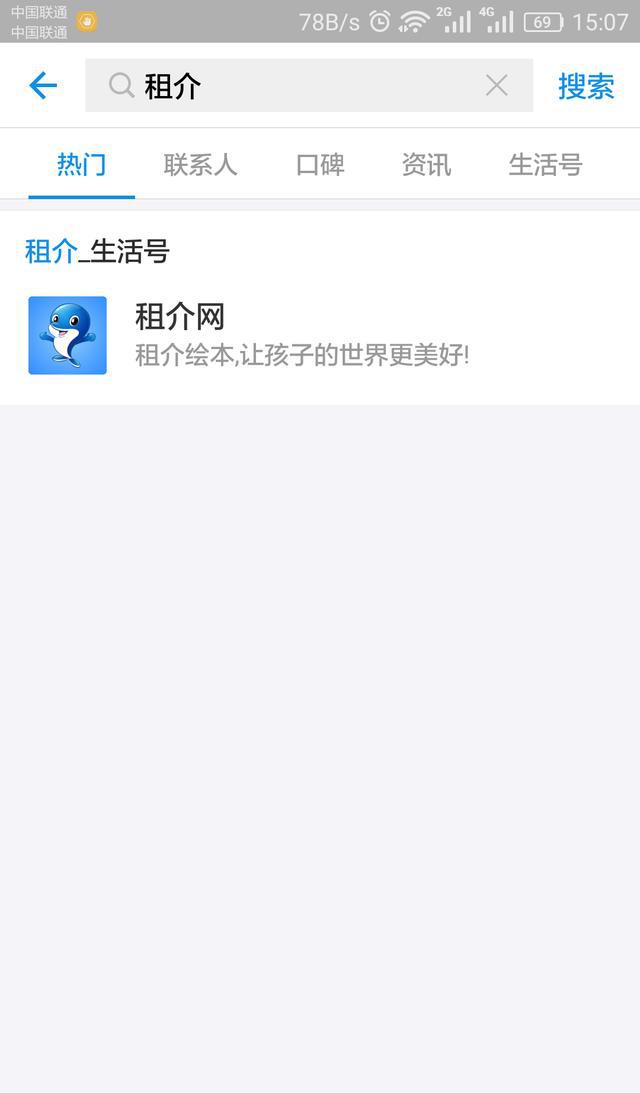
Task: Select the 热门 tab
Action: pyautogui.click(x=82, y=165)
